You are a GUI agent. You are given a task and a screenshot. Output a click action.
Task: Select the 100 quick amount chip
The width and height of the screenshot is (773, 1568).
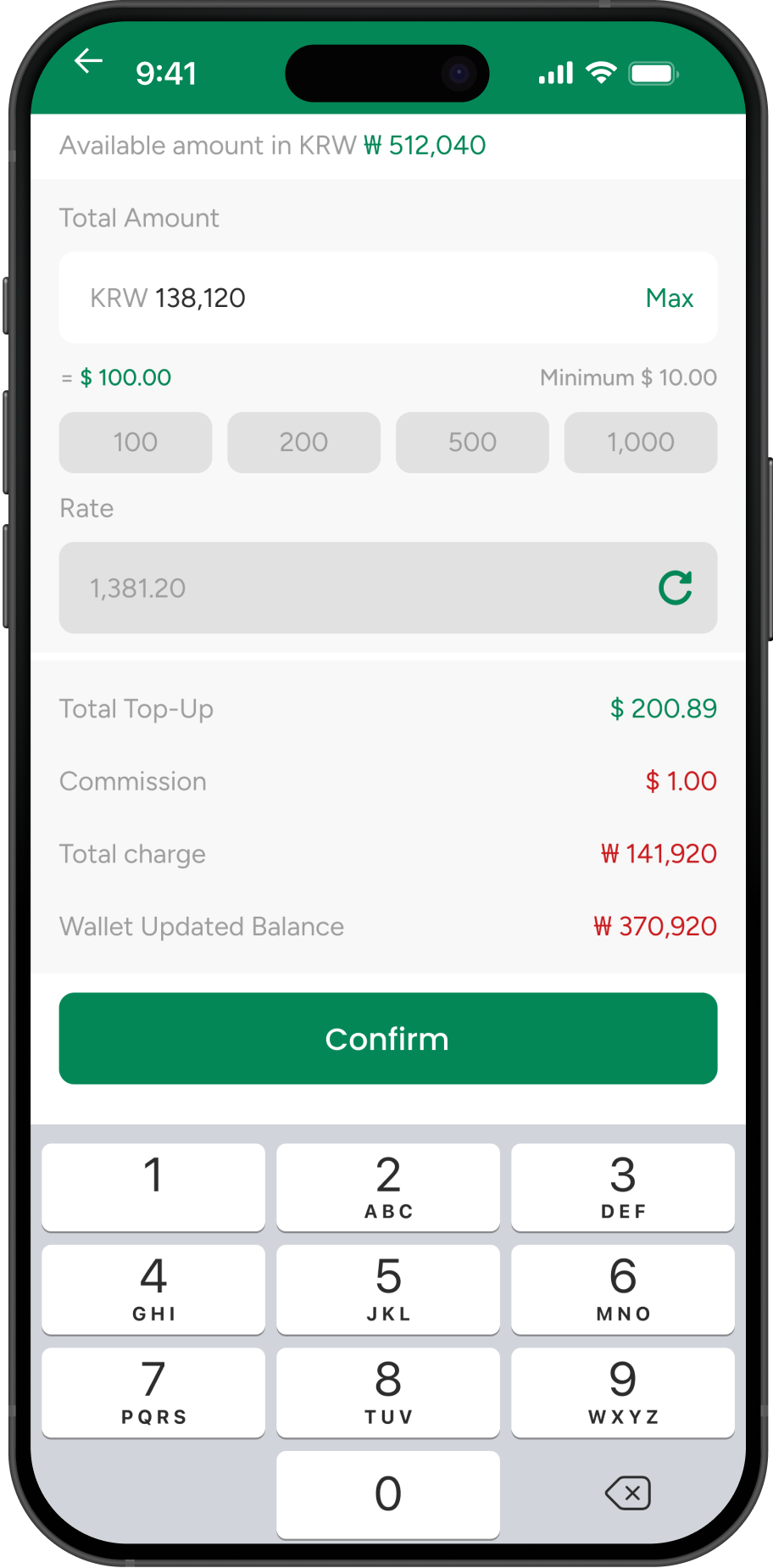coord(136,442)
